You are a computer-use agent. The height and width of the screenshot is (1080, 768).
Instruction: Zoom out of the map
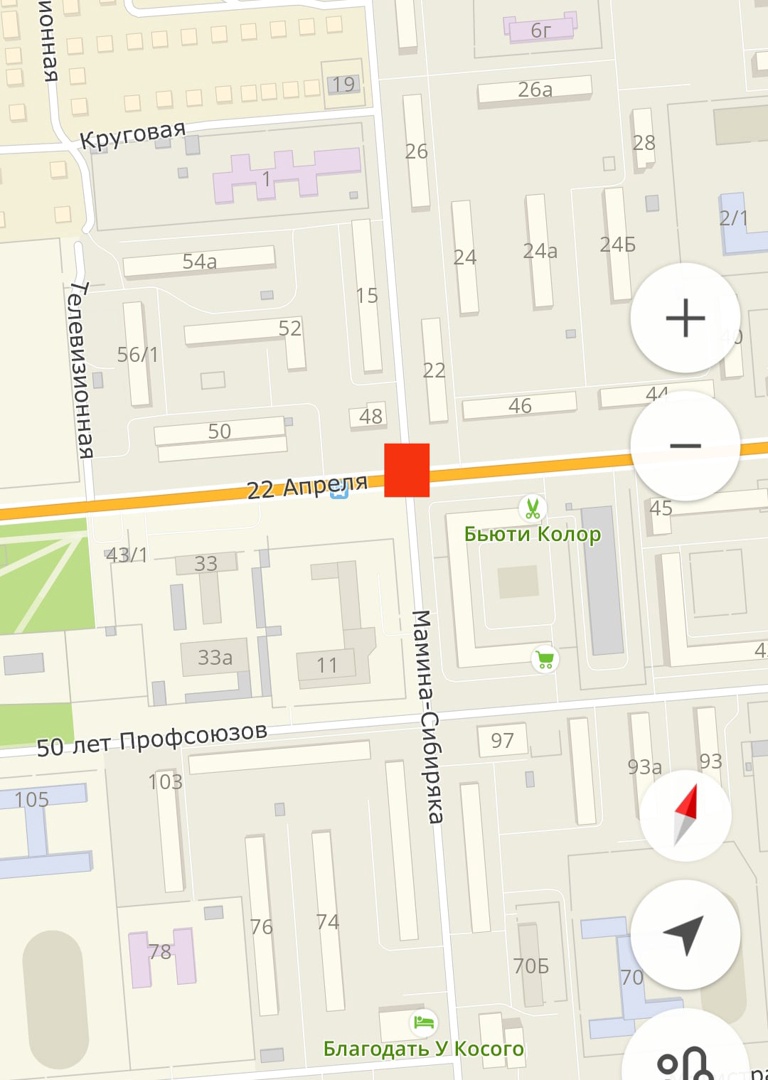click(685, 445)
